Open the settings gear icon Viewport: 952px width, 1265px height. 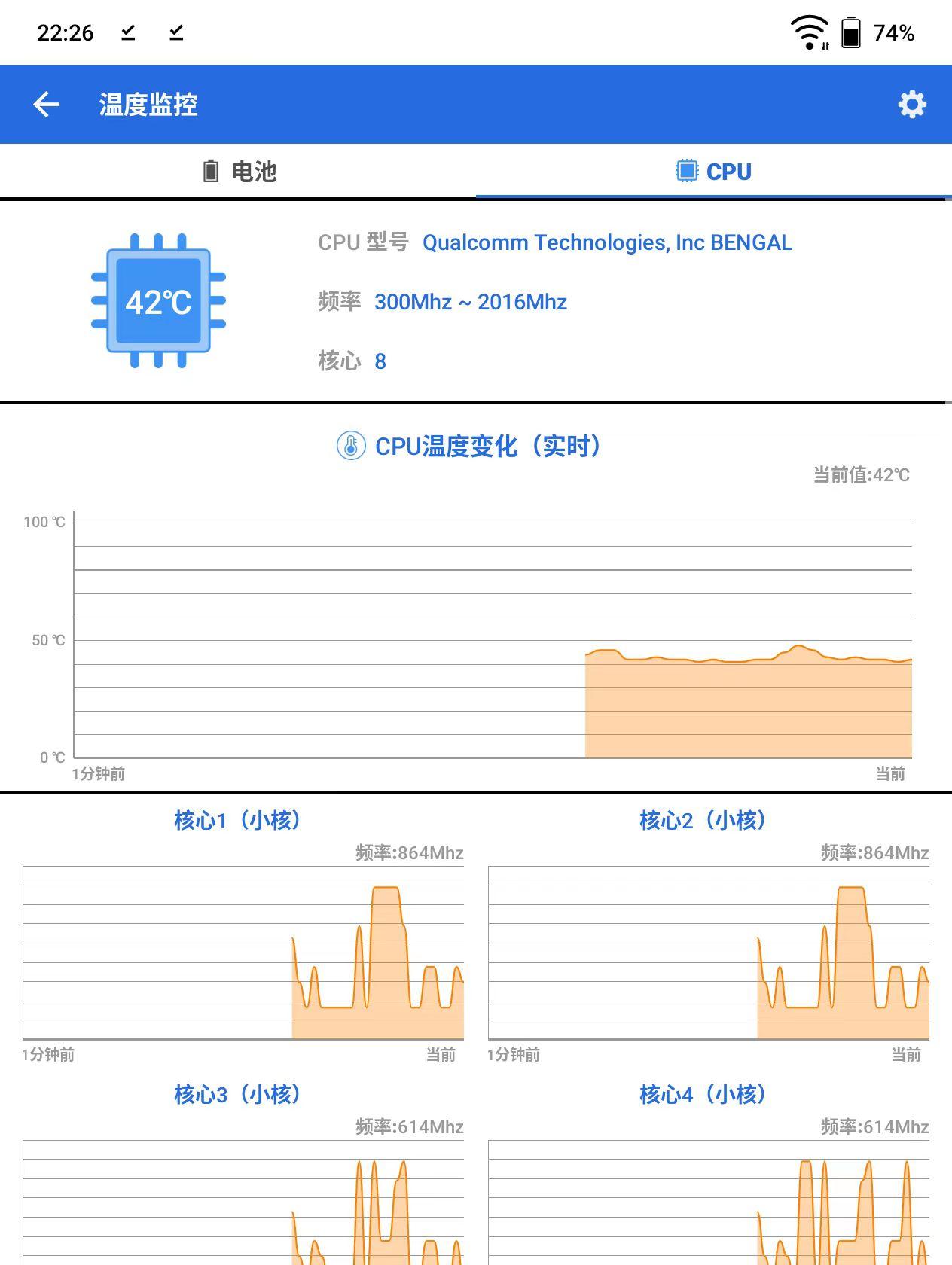click(x=912, y=105)
